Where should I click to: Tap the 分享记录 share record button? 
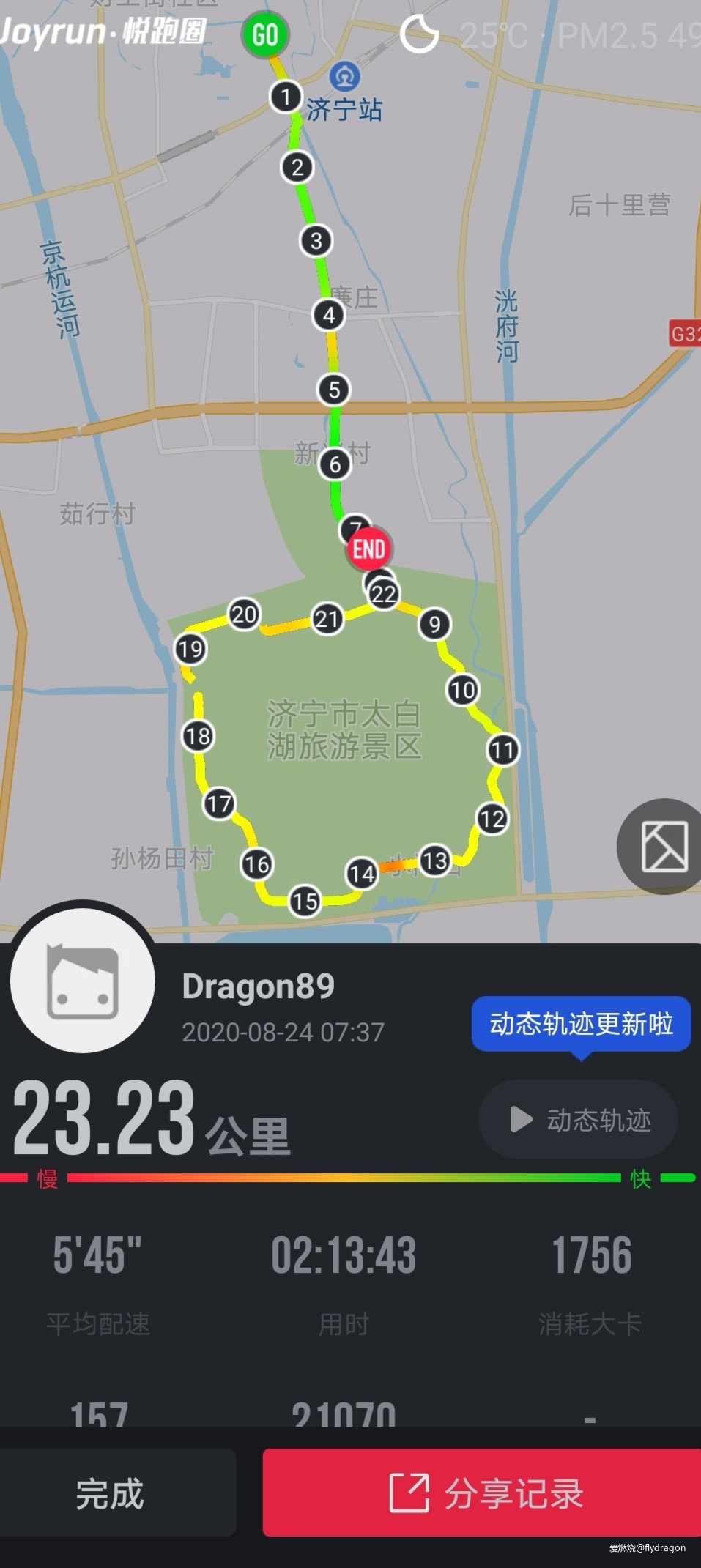(x=481, y=1494)
